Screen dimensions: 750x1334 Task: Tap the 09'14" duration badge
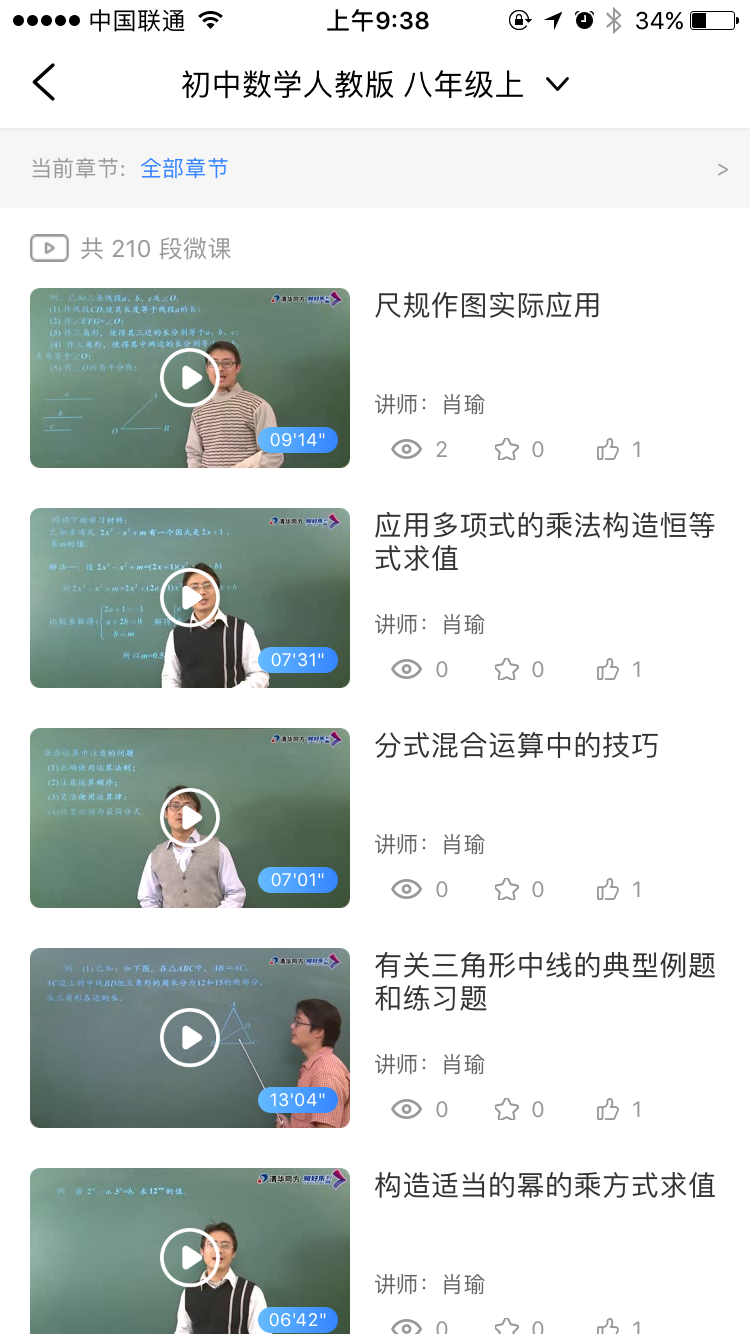tap(297, 439)
